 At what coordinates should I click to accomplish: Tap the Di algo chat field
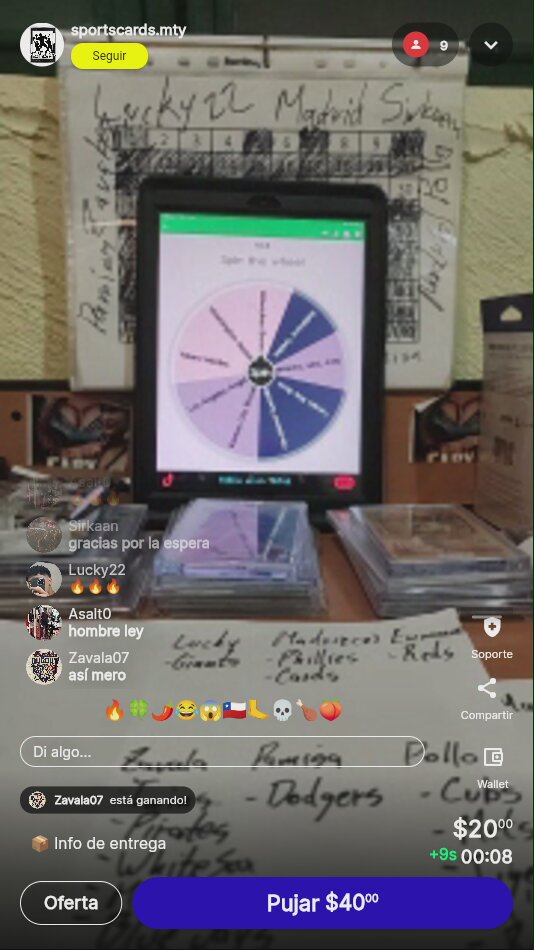tap(222, 752)
